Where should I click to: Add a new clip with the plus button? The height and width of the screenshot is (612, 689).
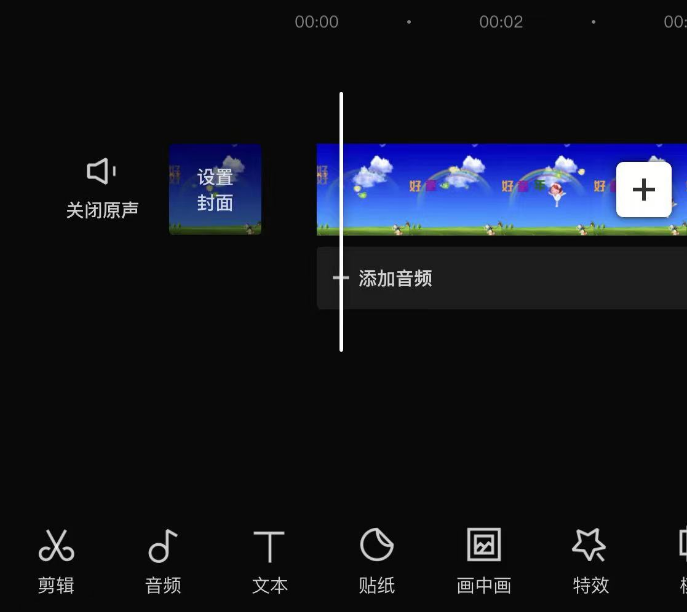pyautogui.click(x=643, y=189)
